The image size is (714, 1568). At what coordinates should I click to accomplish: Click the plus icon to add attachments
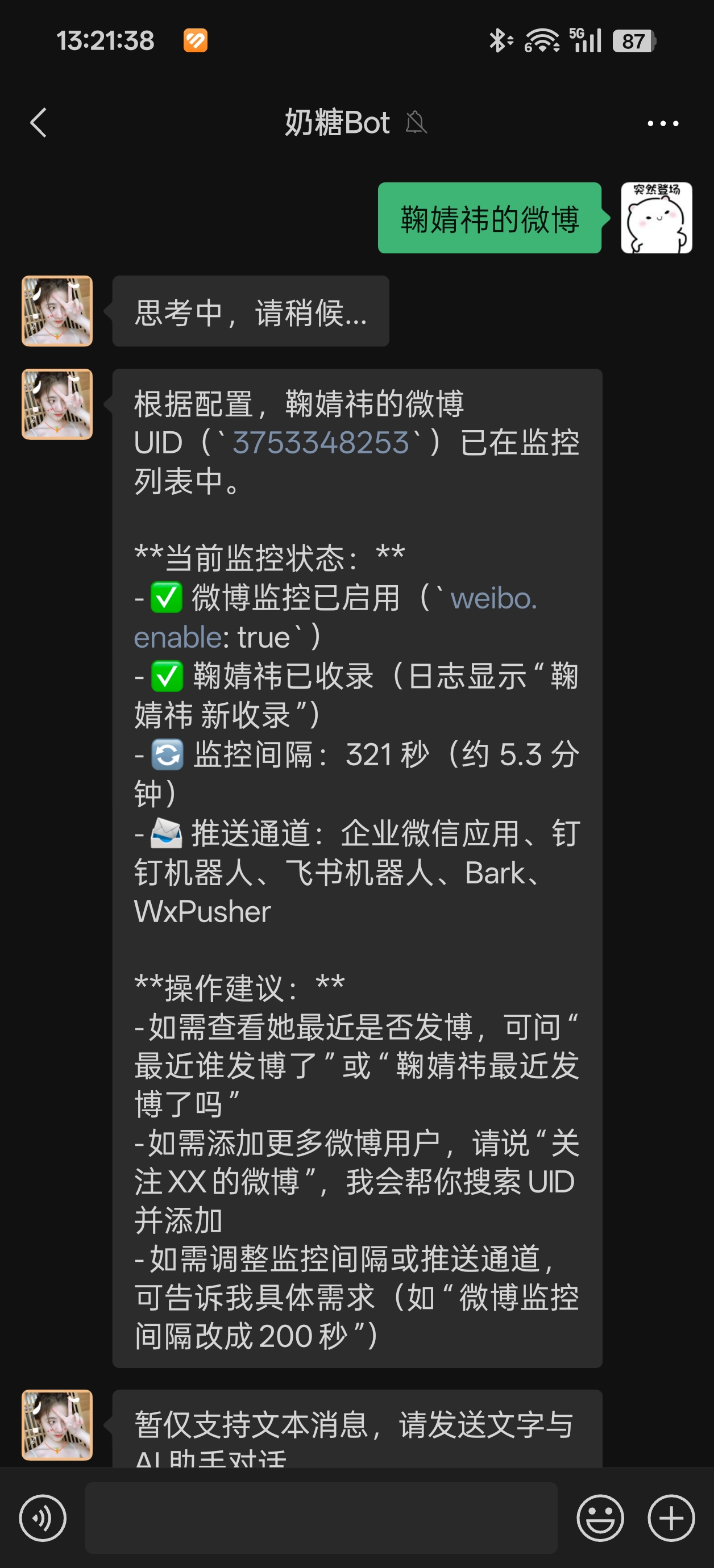click(x=669, y=1518)
